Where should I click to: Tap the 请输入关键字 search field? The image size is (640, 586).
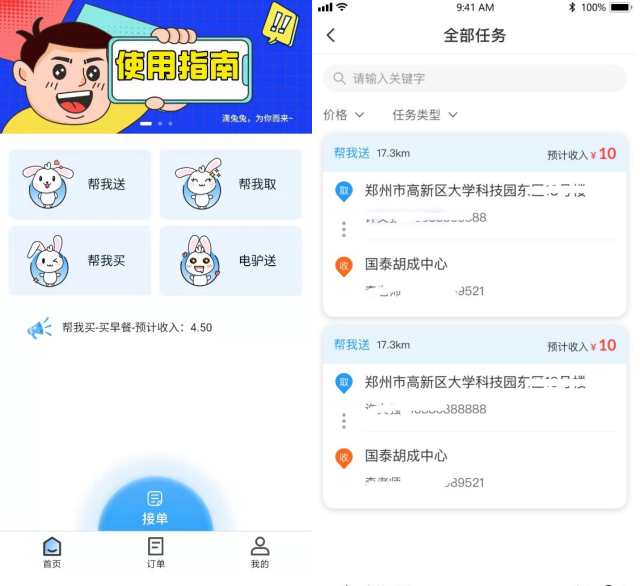click(475, 78)
